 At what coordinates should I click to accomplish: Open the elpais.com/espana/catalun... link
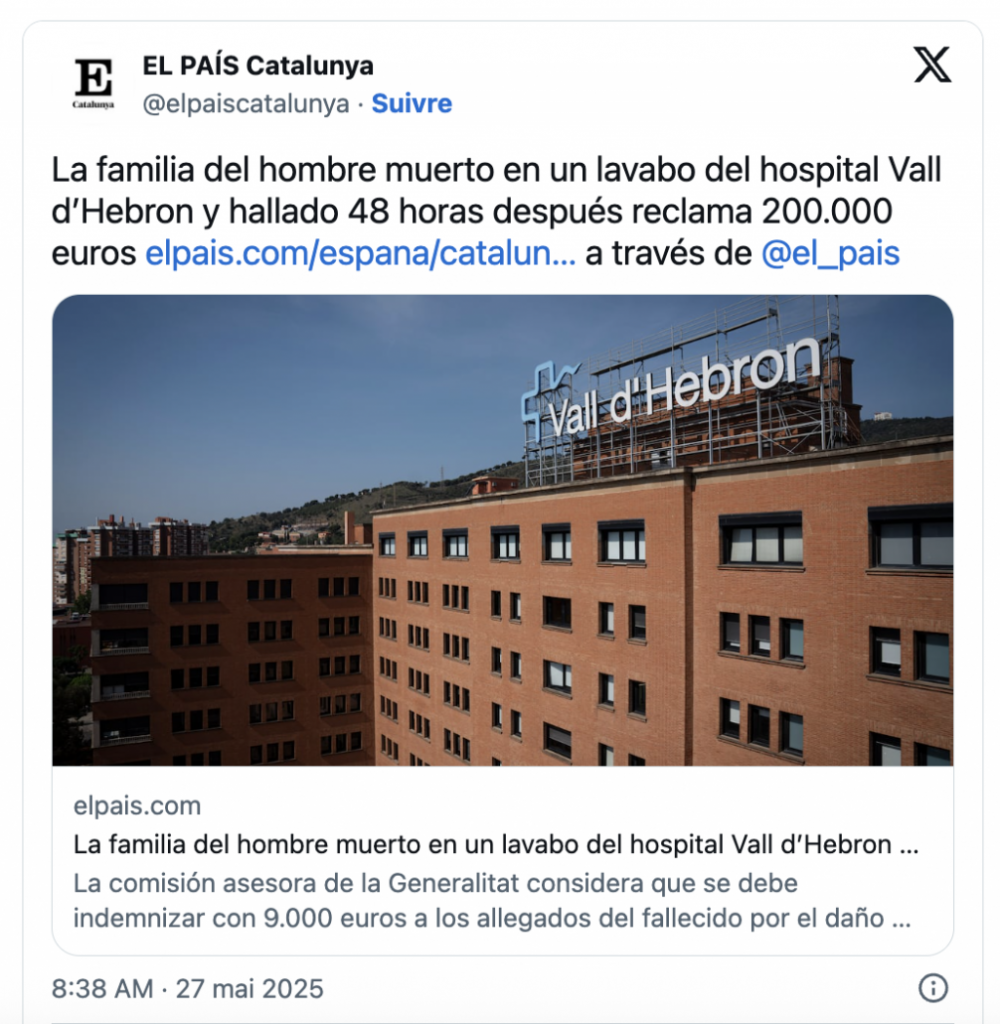pyautogui.click(x=360, y=253)
